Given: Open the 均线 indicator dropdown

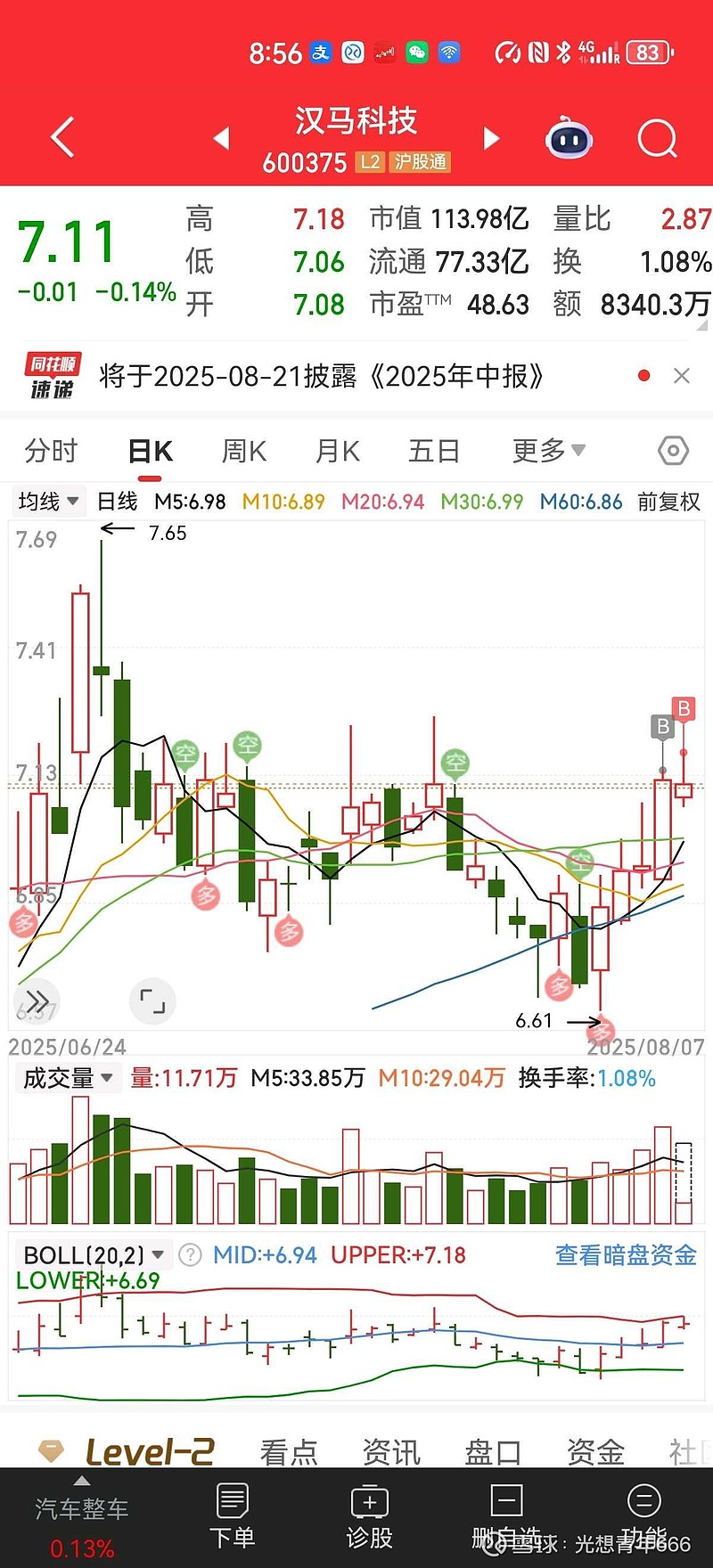Looking at the screenshot, I should point(48,502).
